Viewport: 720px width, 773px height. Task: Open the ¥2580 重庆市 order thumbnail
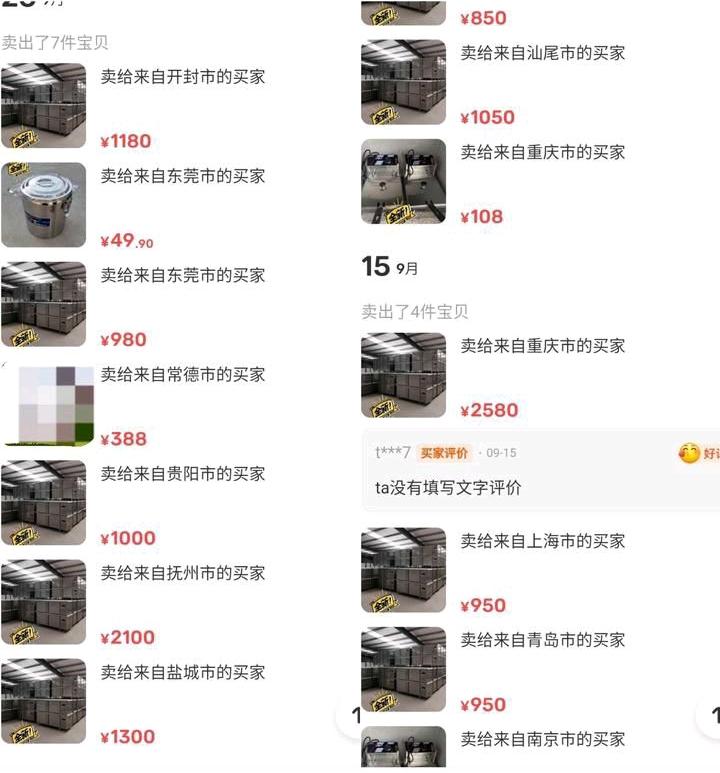pos(403,374)
